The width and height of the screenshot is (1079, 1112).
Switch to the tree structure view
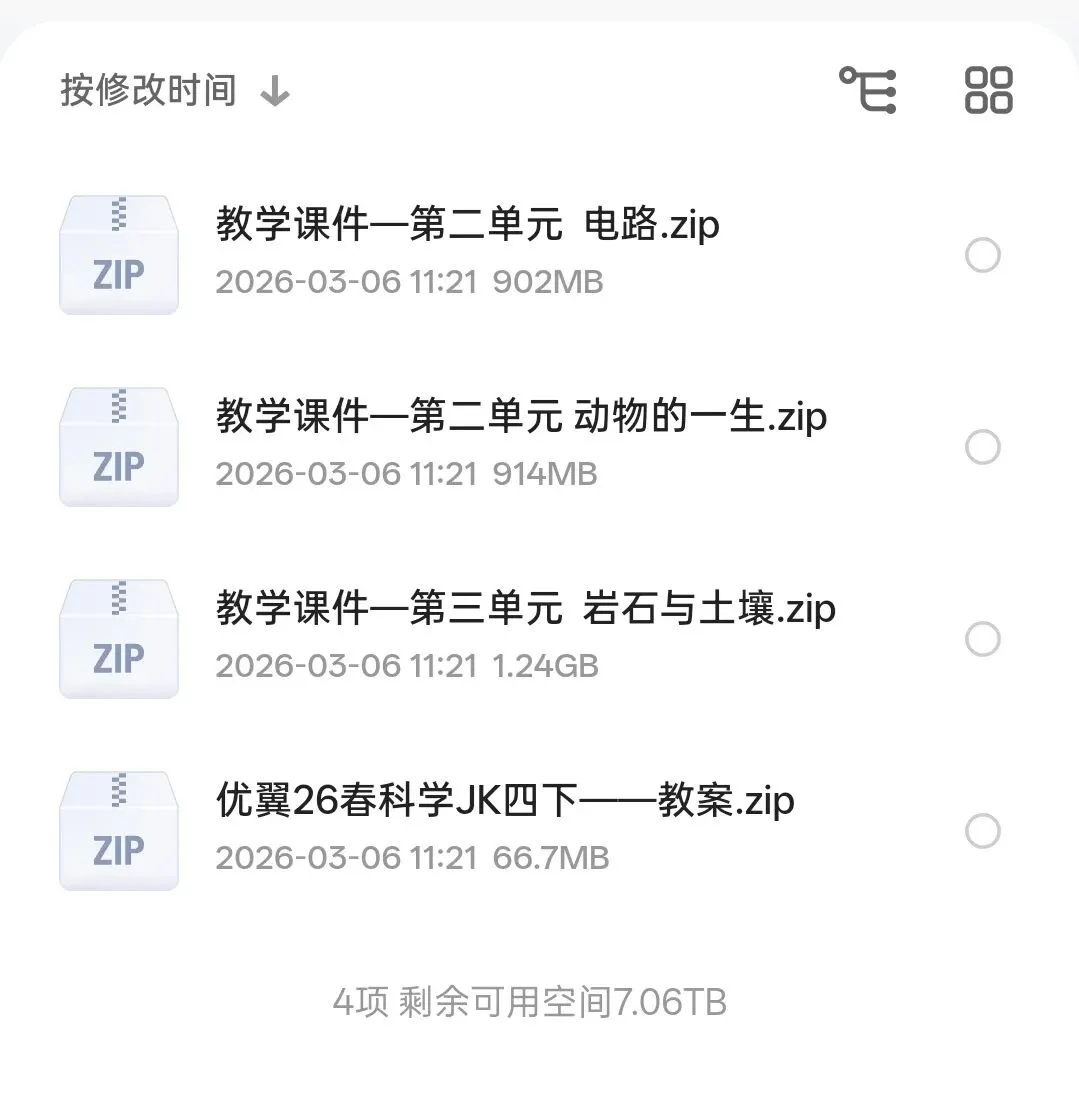[867, 91]
